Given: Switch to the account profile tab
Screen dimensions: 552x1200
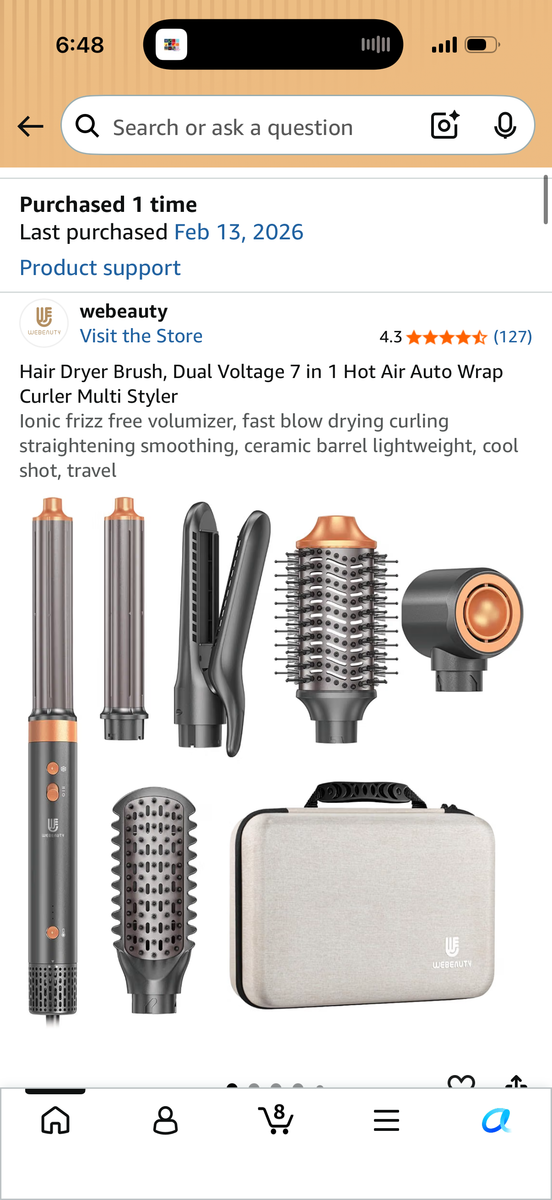Looking at the screenshot, I should pos(165,1120).
